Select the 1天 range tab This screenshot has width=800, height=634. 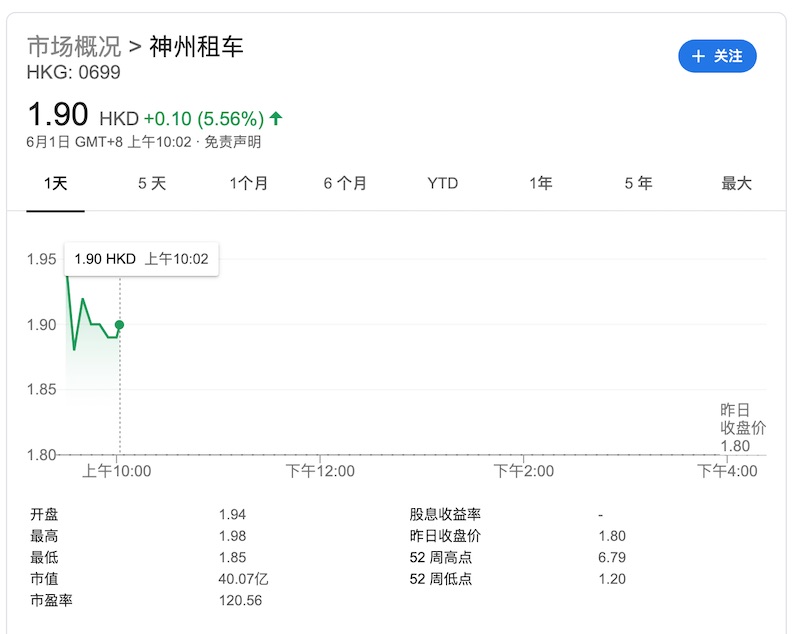[55, 184]
